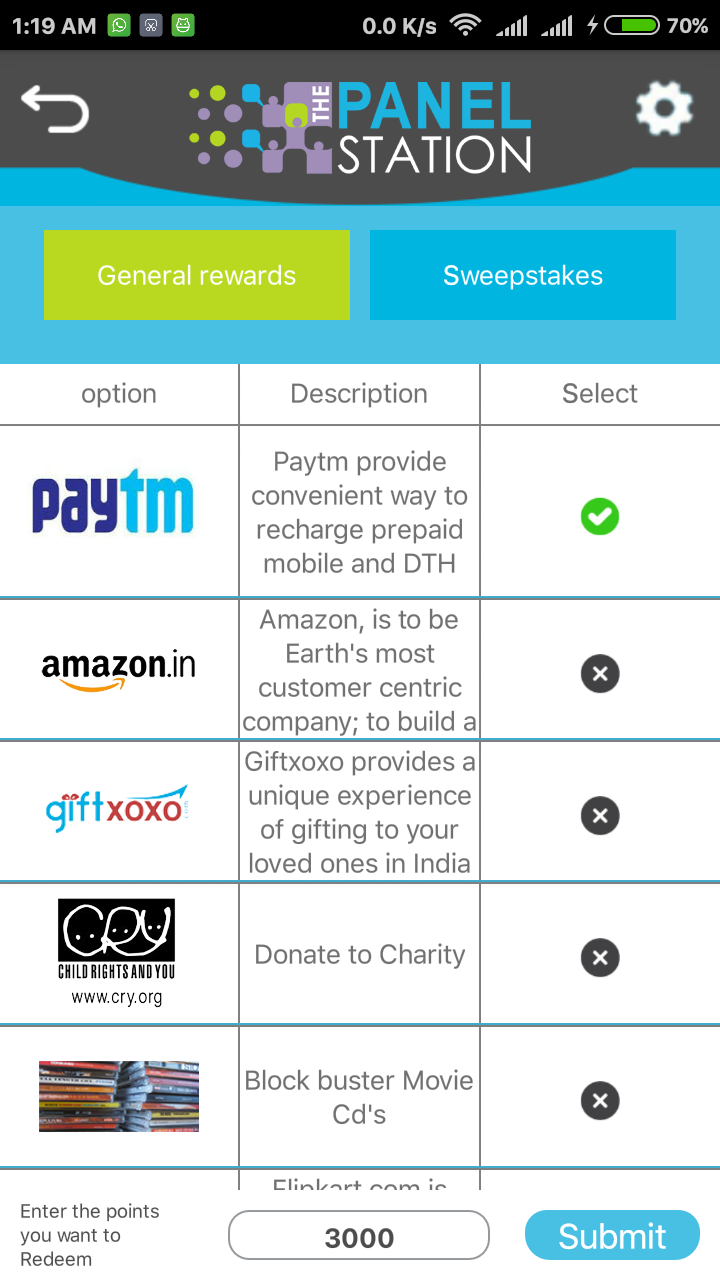Open the settings gear
Screen dimensions: 720x1280
click(664, 109)
